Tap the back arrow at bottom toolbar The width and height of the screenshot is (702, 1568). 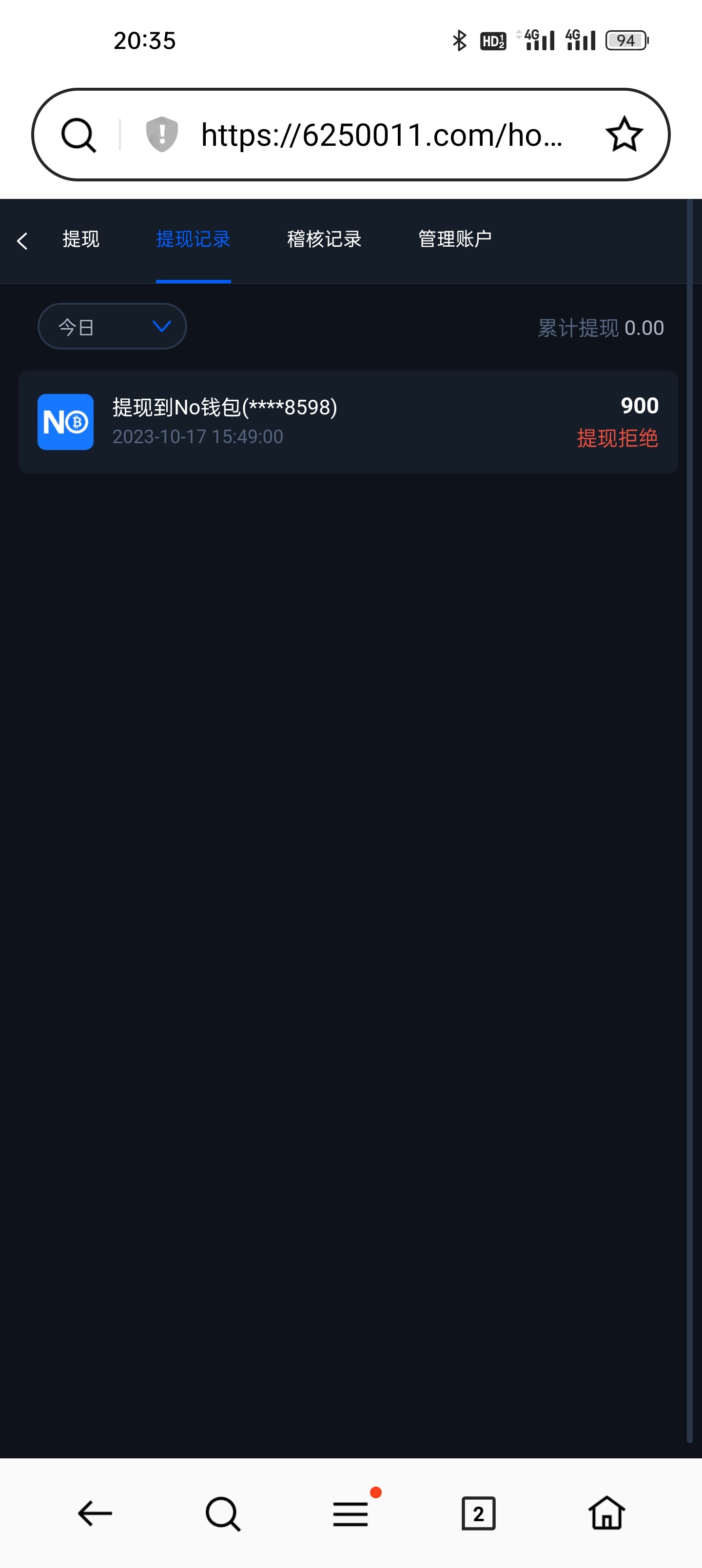coord(95,1514)
